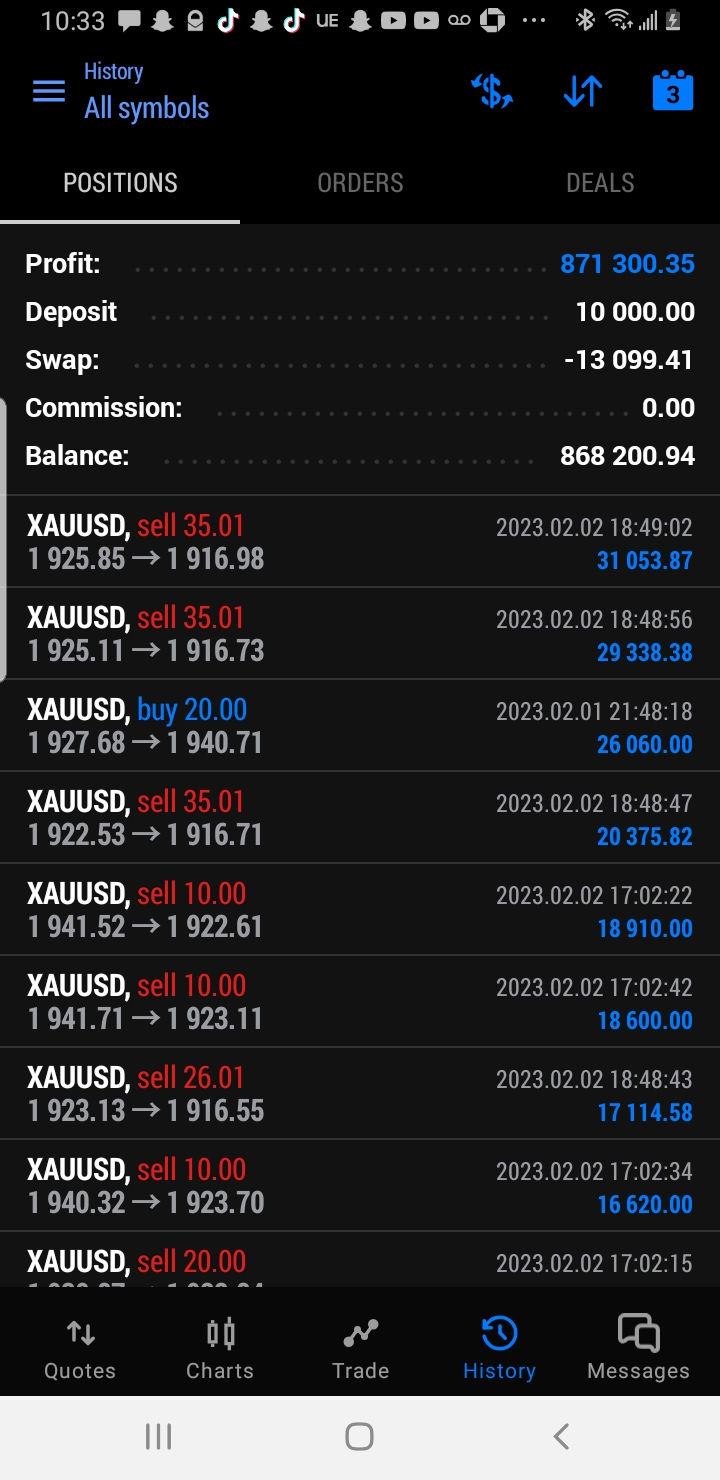This screenshot has width=720, height=1480.
Task: View the sell 10.00 position with 18 600.00 profit
Action: click(360, 1002)
